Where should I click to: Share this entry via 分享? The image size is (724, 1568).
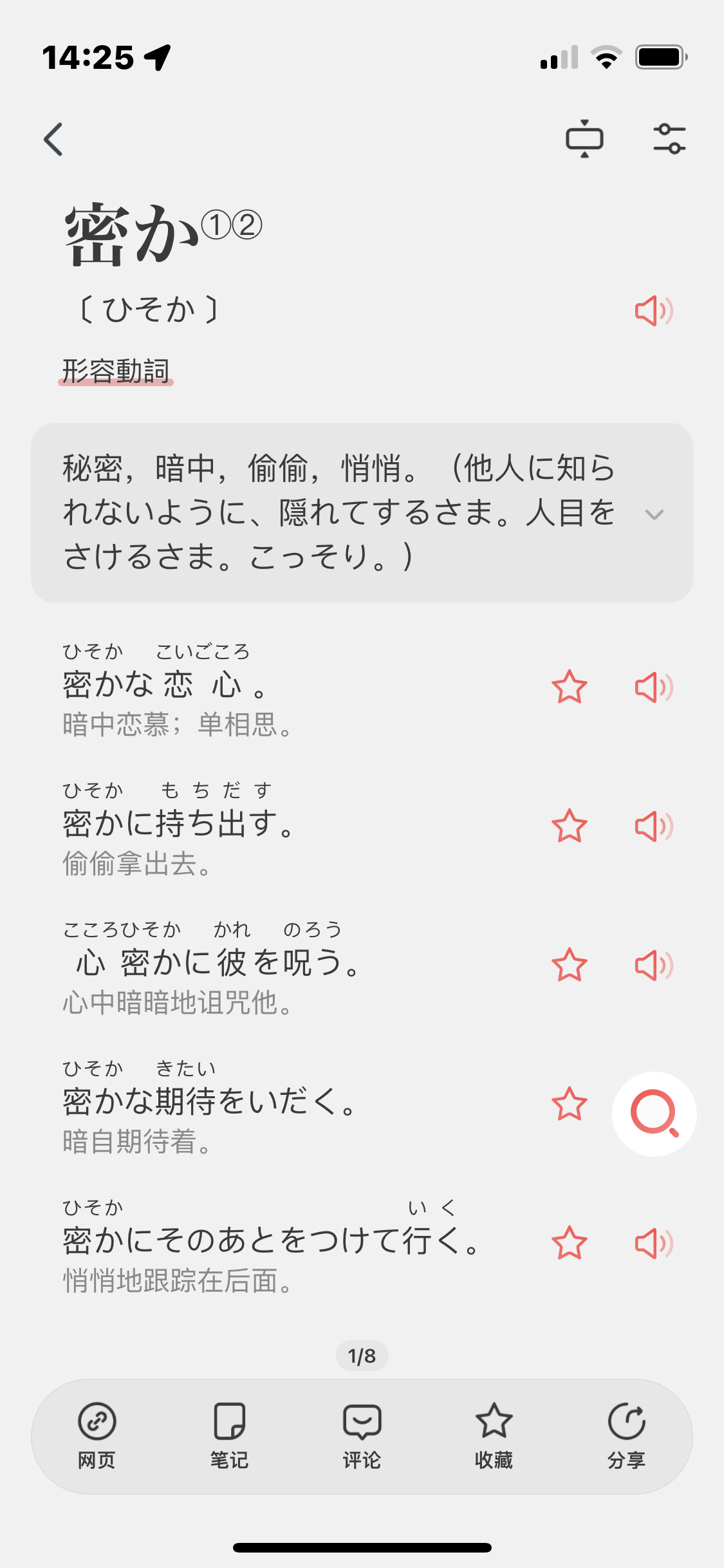coord(626,1436)
